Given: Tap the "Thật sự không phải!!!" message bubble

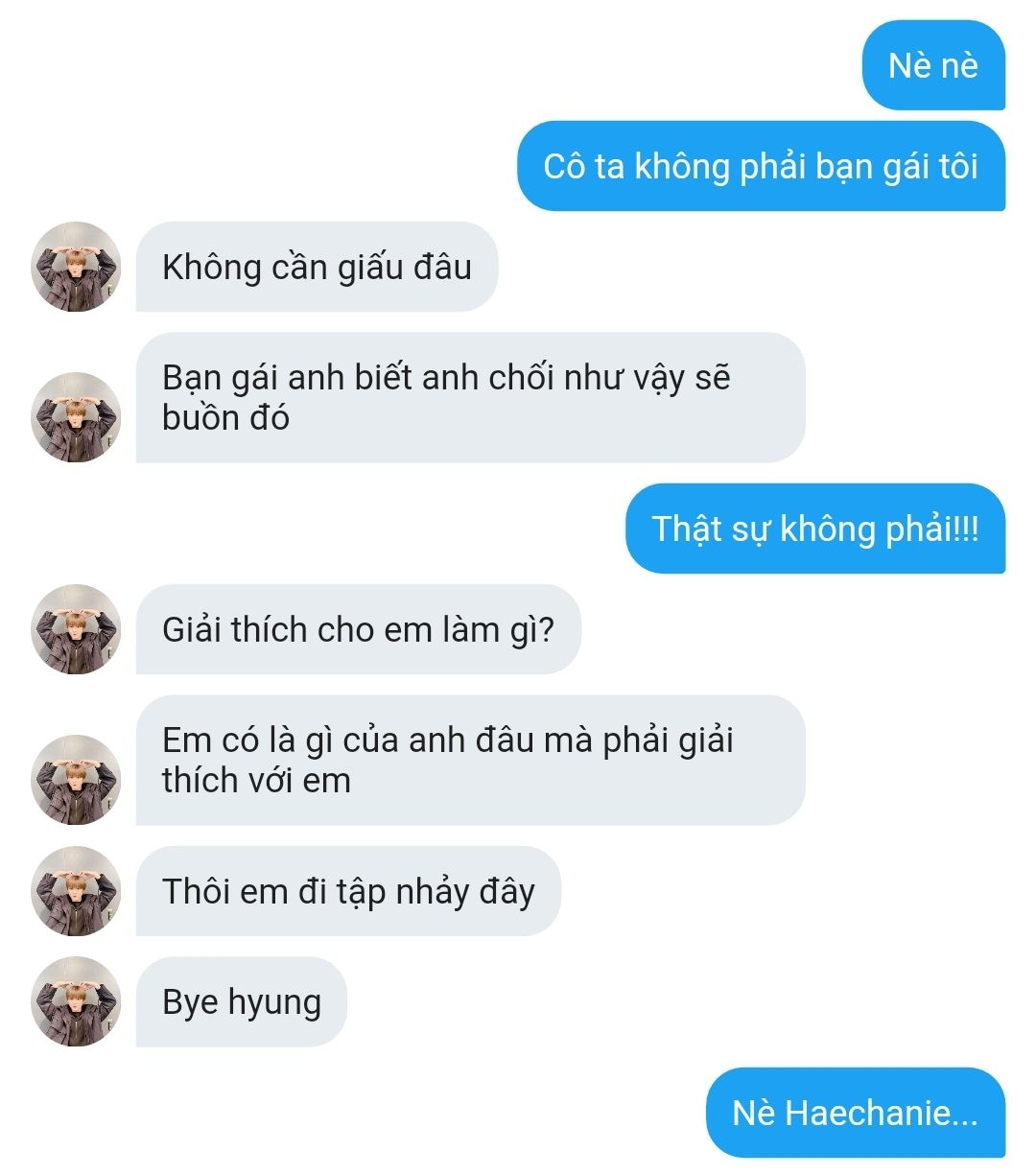Looking at the screenshot, I should point(815,529).
